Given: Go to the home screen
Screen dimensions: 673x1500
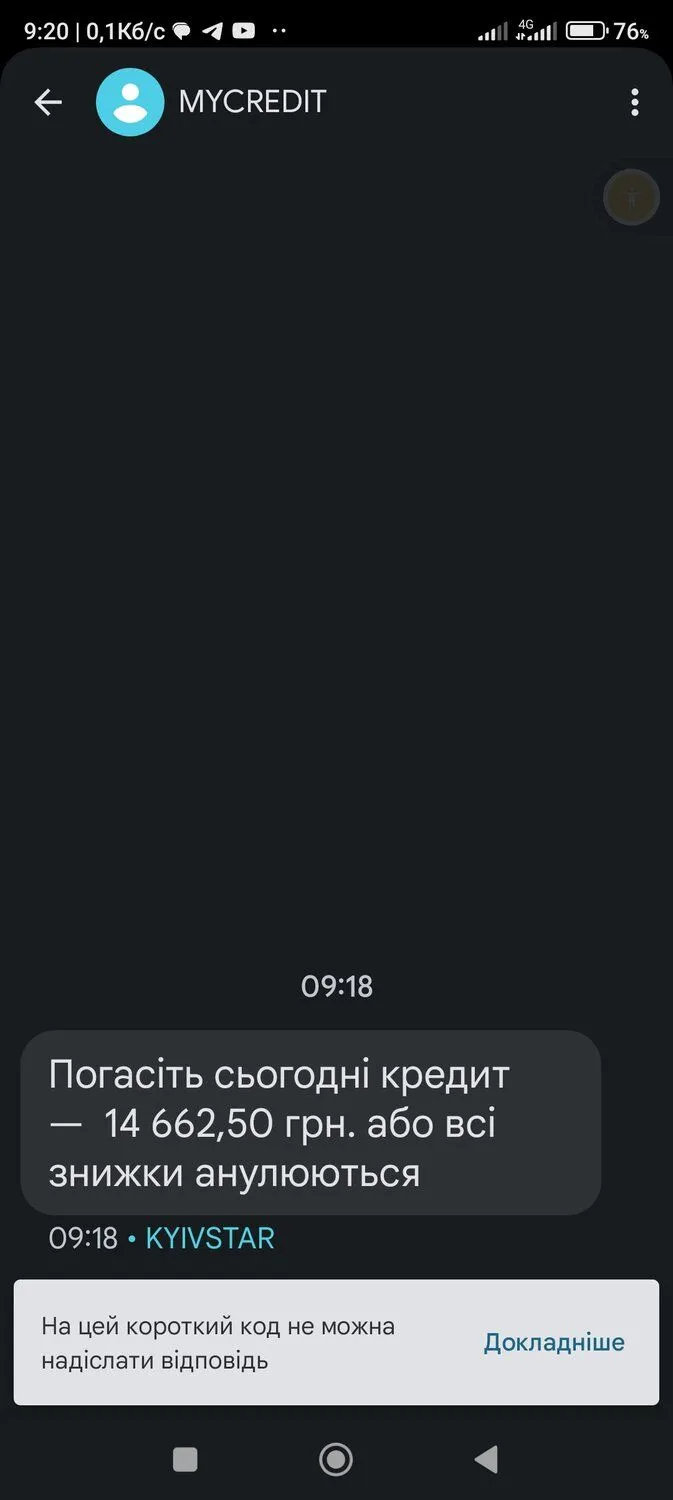Looking at the screenshot, I should pyautogui.click(x=336, y=1460).
